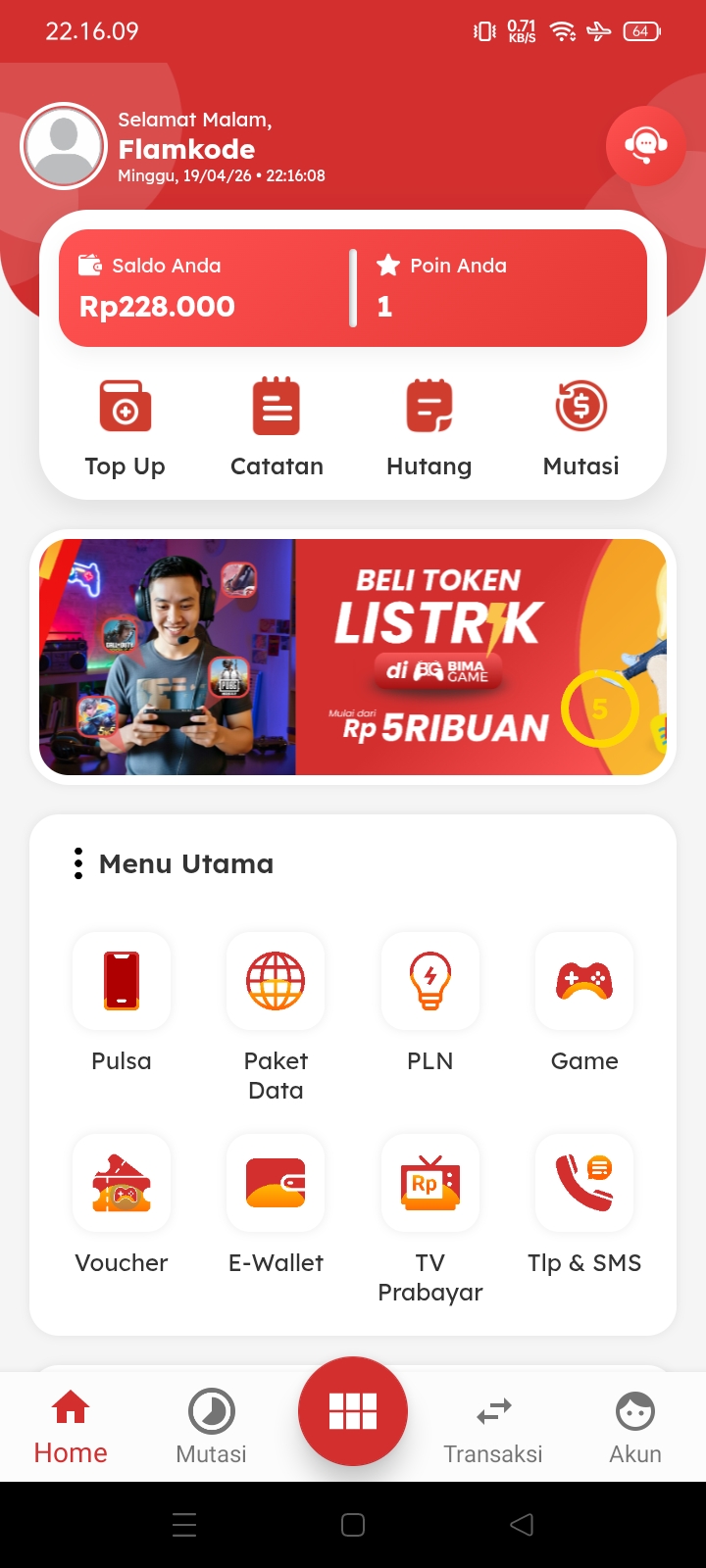Tap the center grid menu button

[353, 1411]
